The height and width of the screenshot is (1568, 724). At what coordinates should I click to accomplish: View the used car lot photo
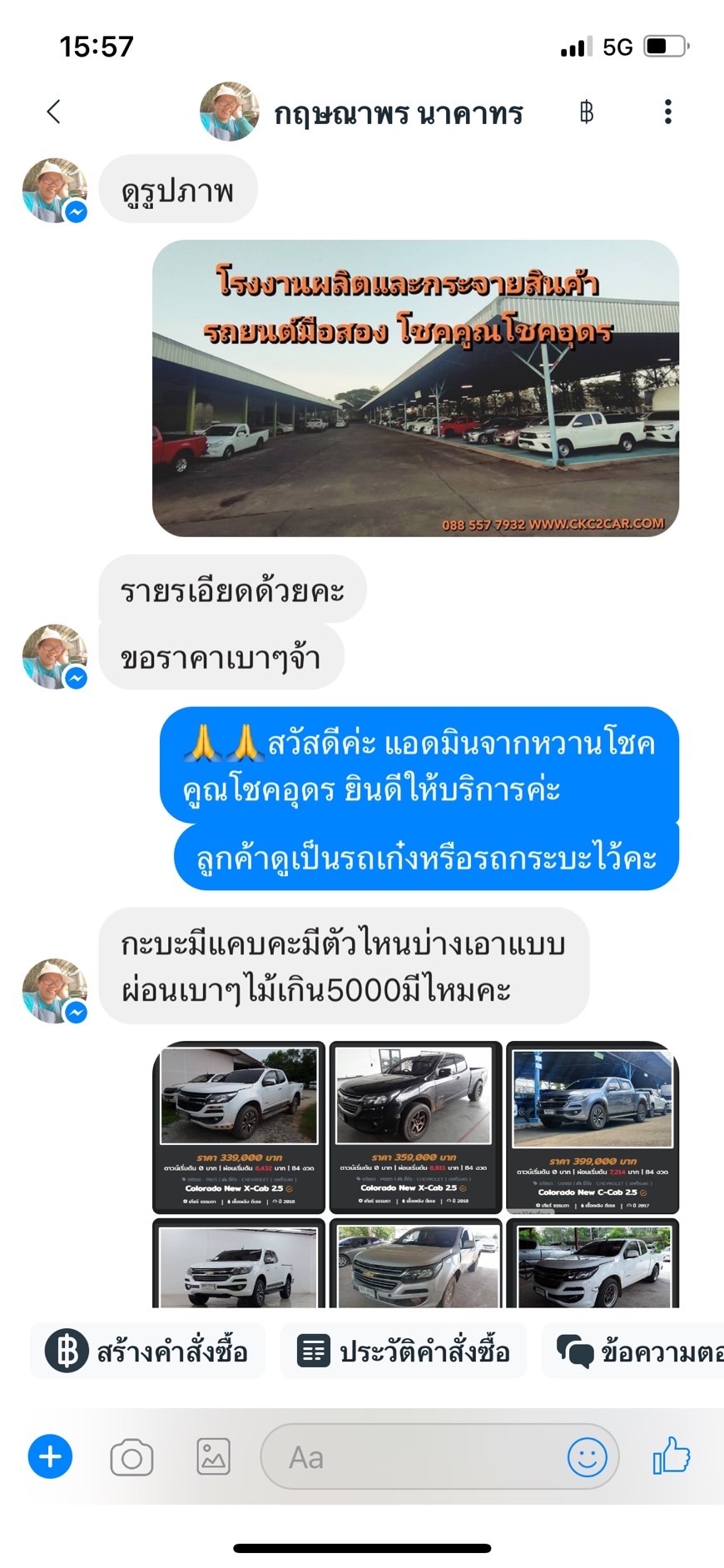coord(415,388)
